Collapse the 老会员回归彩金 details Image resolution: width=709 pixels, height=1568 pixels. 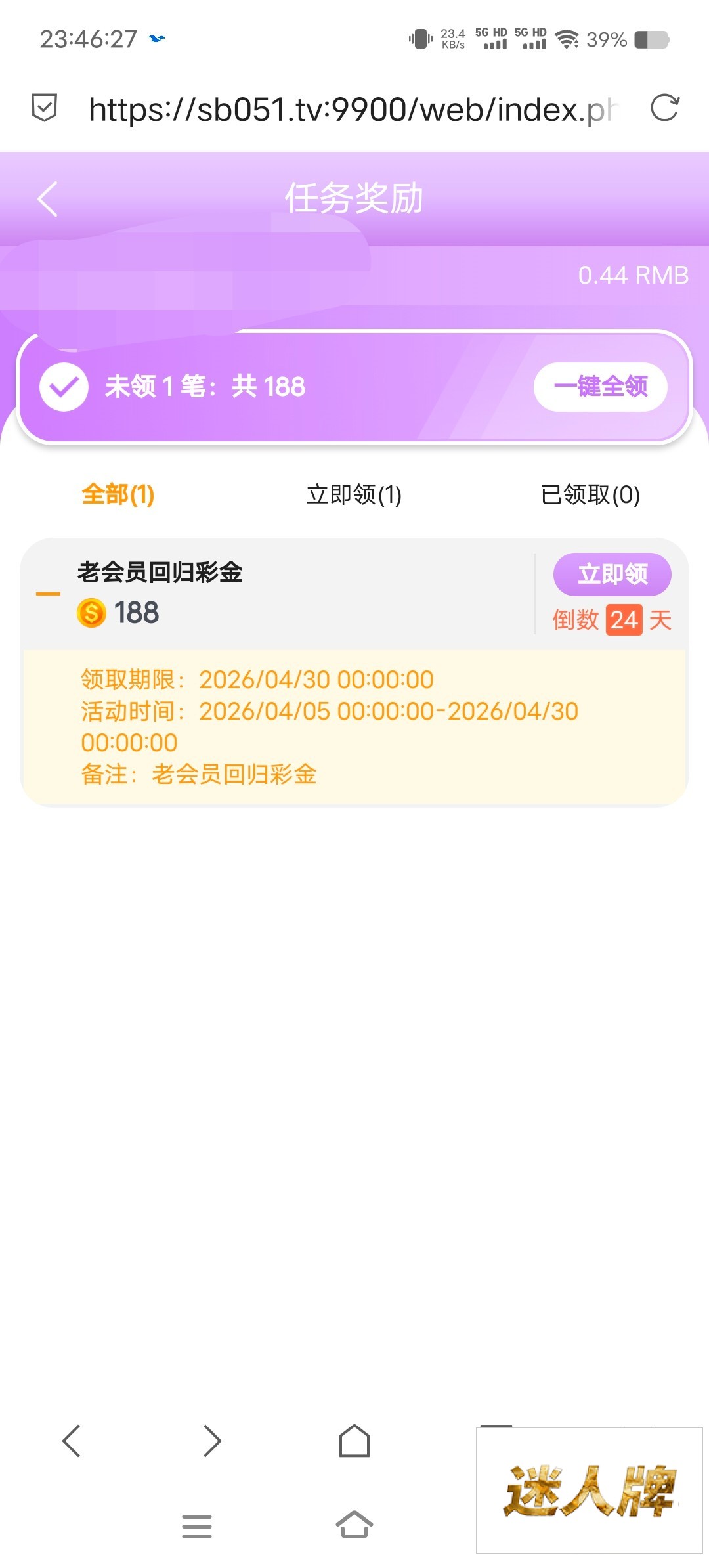pyautogui.click(x=48, y=594)
